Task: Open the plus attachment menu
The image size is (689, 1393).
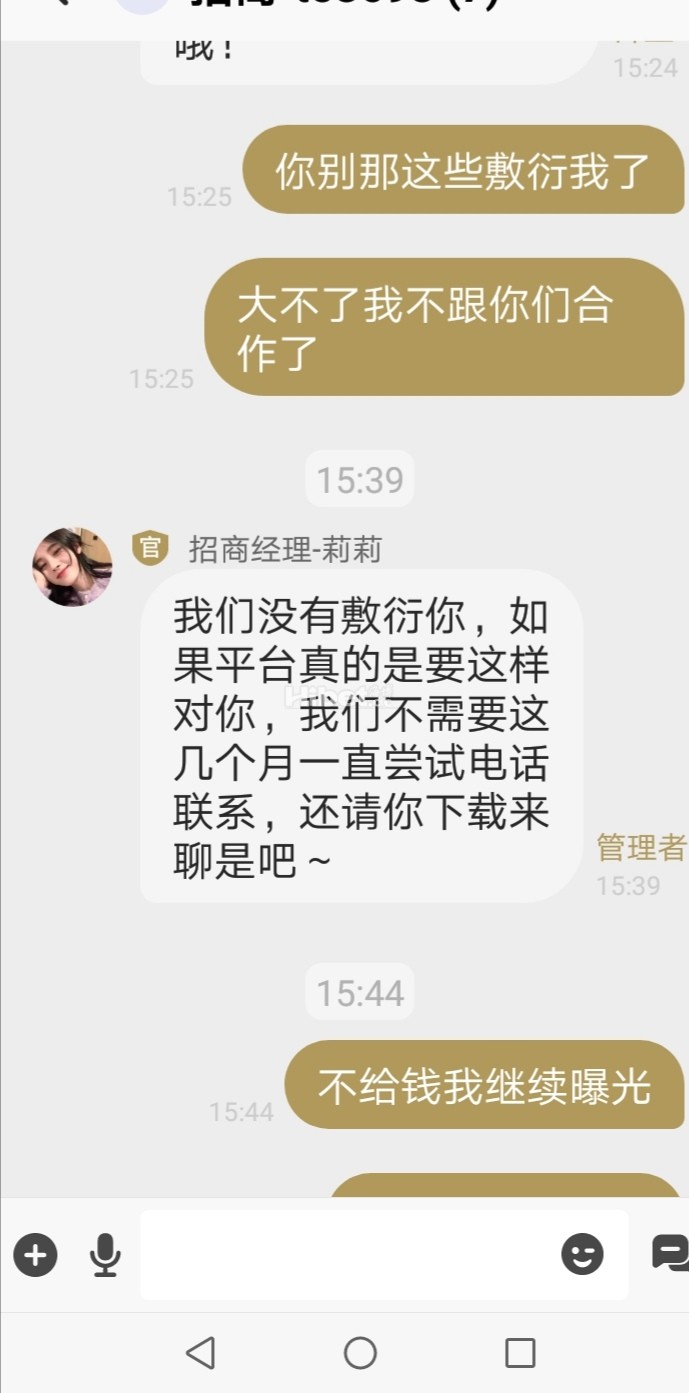Action: 35,1254
